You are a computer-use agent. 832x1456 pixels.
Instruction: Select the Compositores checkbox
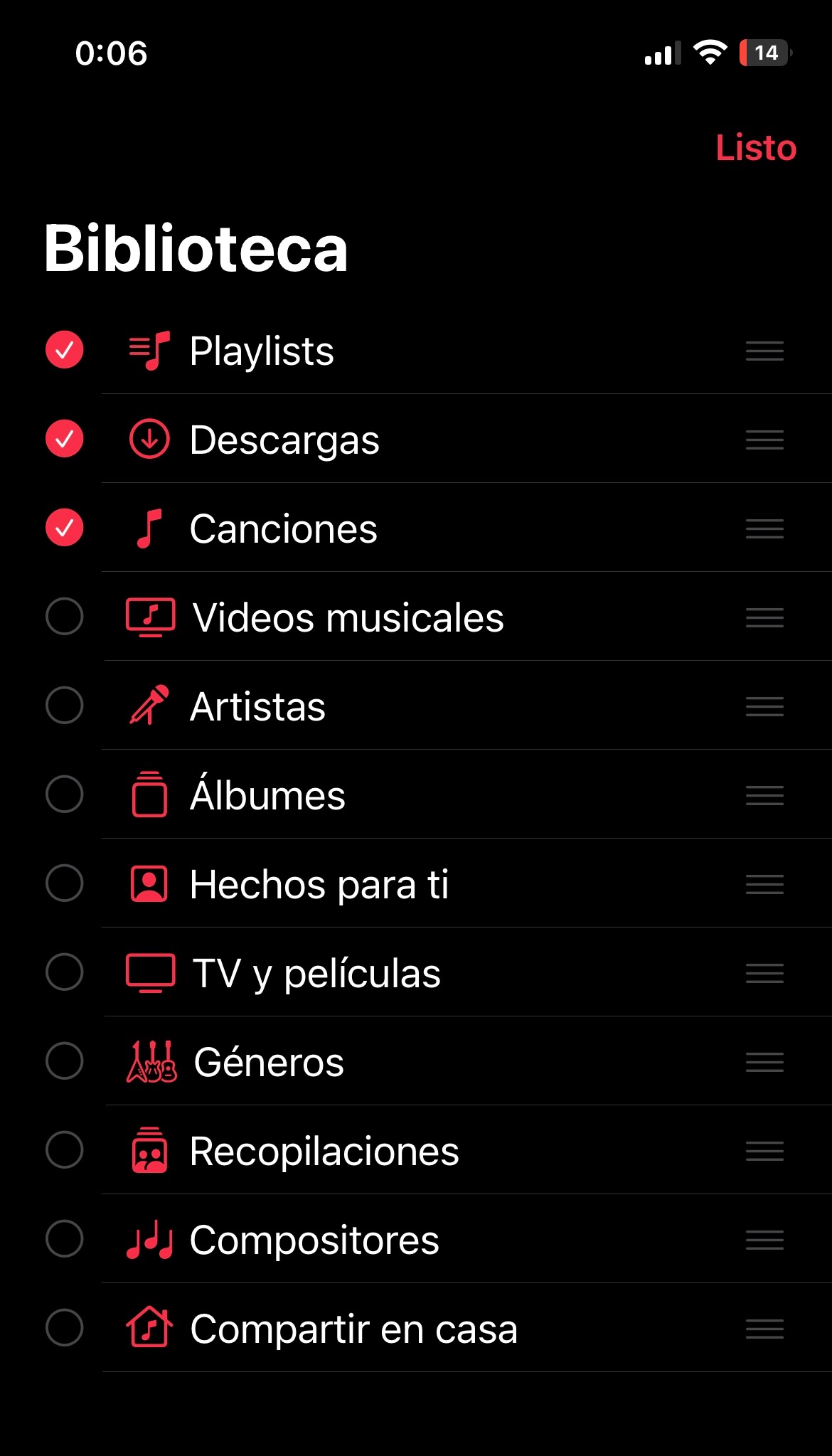[x=65, y=1239]
